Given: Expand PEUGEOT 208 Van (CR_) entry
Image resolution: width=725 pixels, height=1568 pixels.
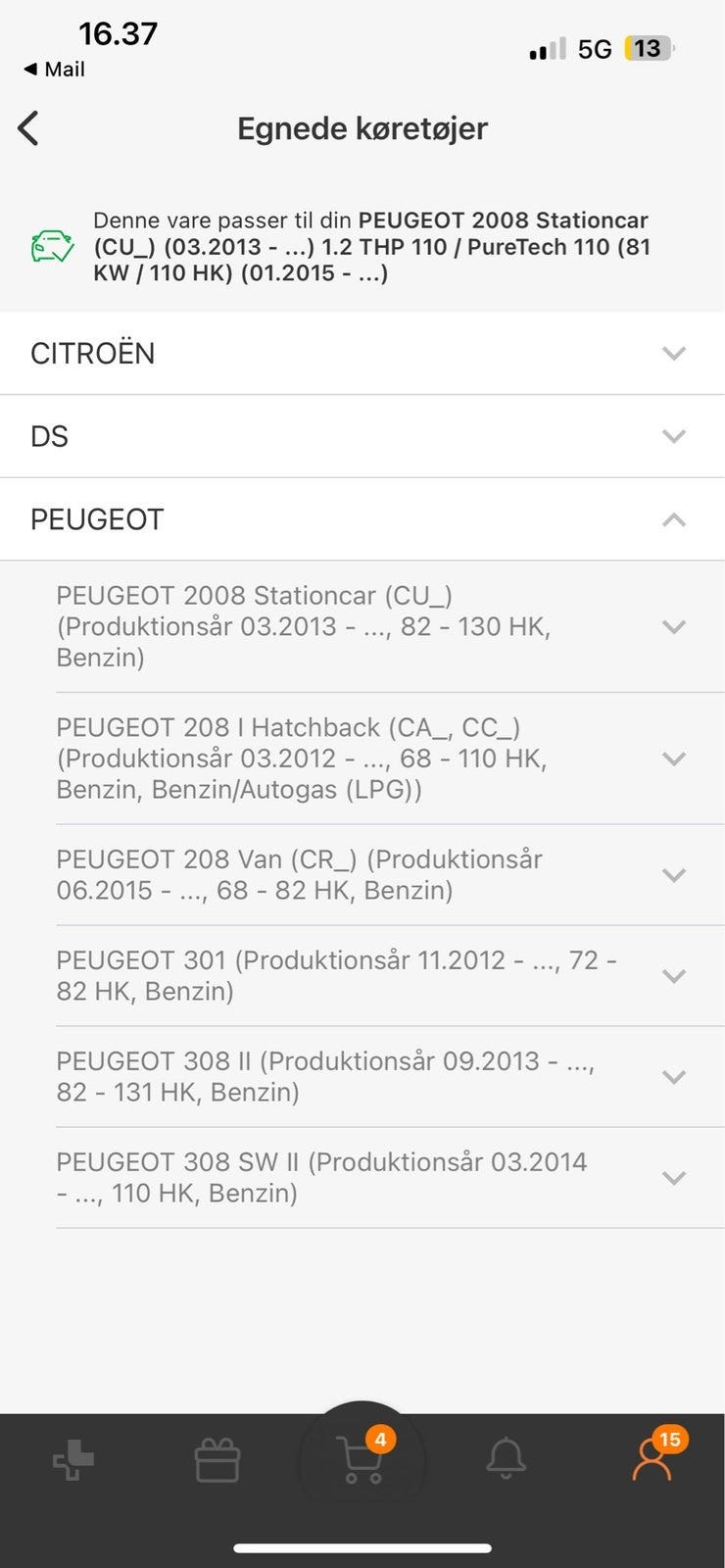Looking at the screenshot, I should point(673,875).
